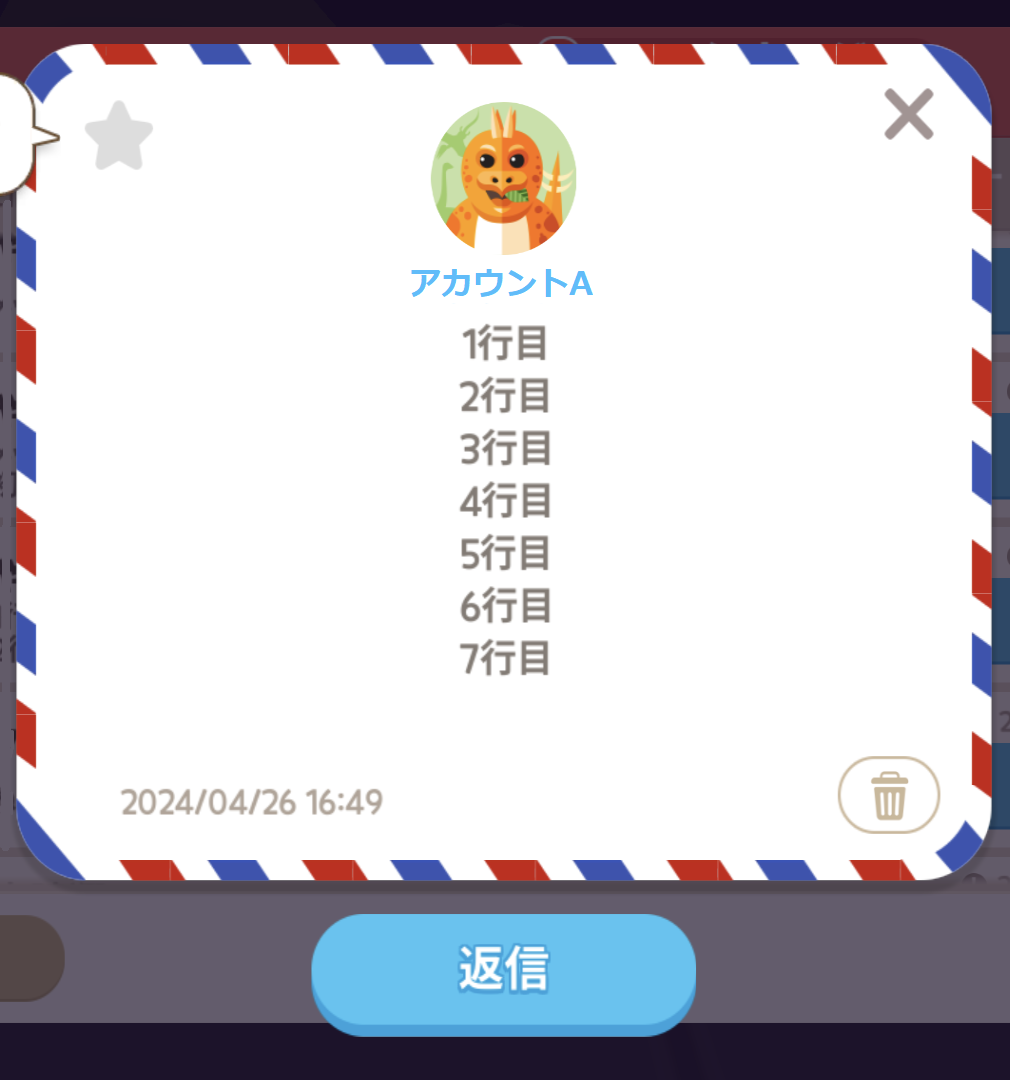Mark this letter with the star icon
This screenshot has height=1080, width=1010.
click(x=119, y=136)
